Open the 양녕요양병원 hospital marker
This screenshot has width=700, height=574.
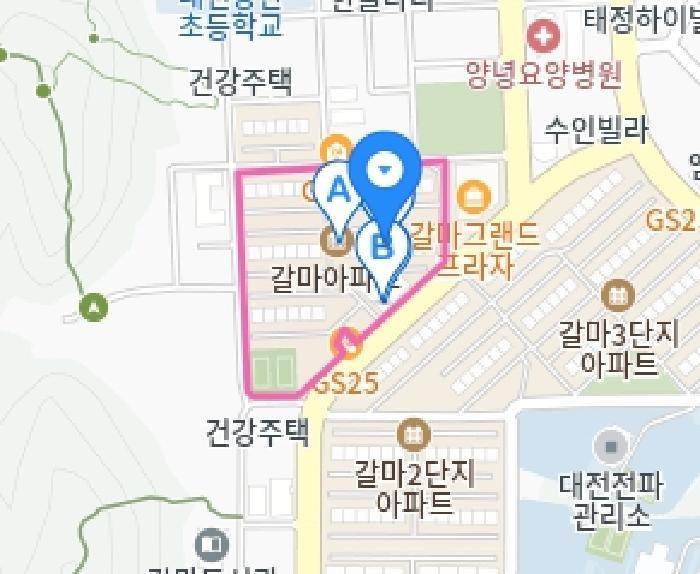click(x=543, y=37)
